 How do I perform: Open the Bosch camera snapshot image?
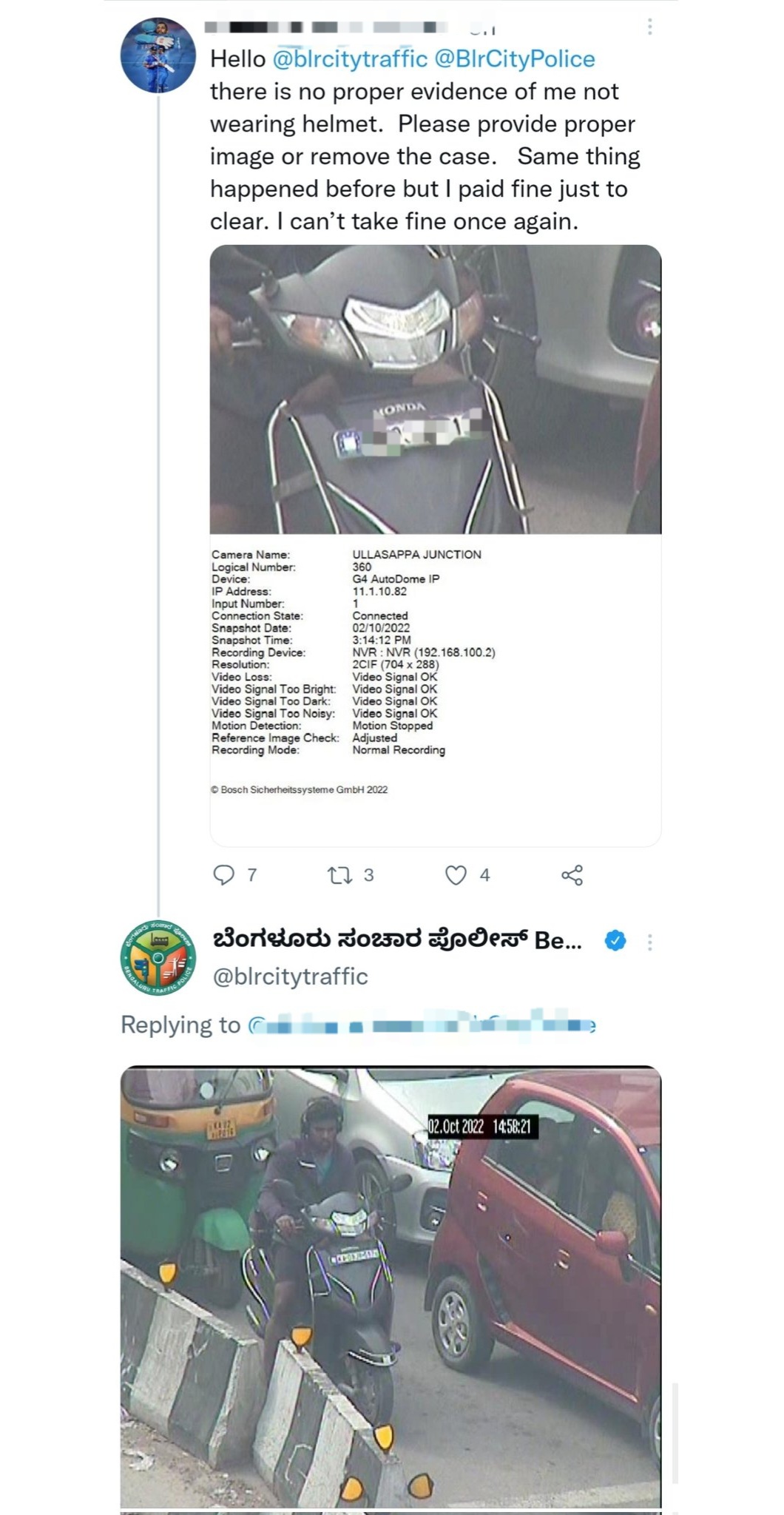point(435,544)
